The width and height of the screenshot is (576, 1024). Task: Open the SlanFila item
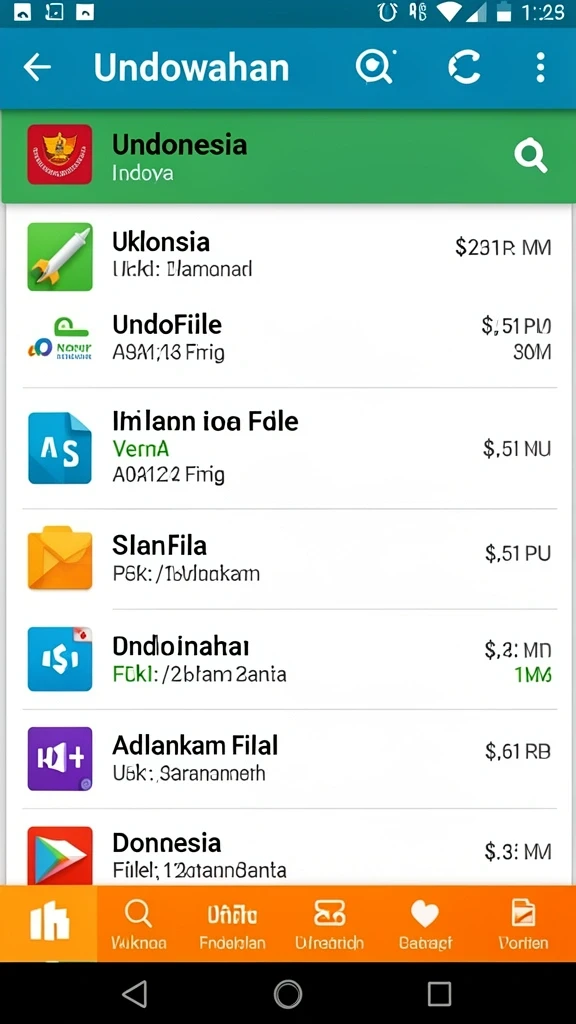pyautogui.click(x=290, y=559)
